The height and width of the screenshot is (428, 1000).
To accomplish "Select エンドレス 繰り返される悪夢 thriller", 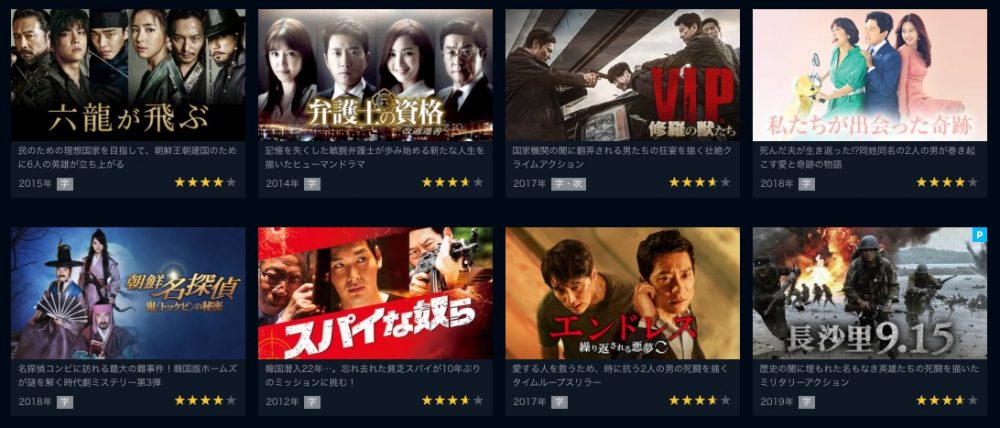I will [622, 293].
